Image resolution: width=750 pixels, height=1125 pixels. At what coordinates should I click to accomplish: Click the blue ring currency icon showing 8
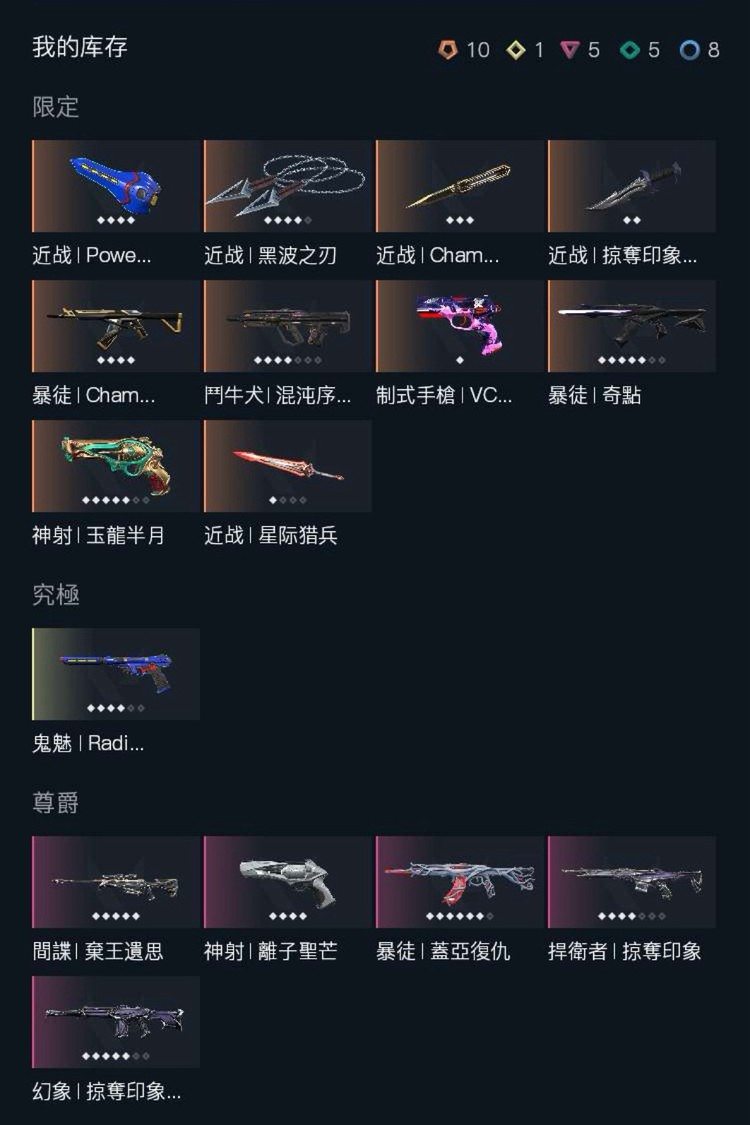click(x=690, y=50)
